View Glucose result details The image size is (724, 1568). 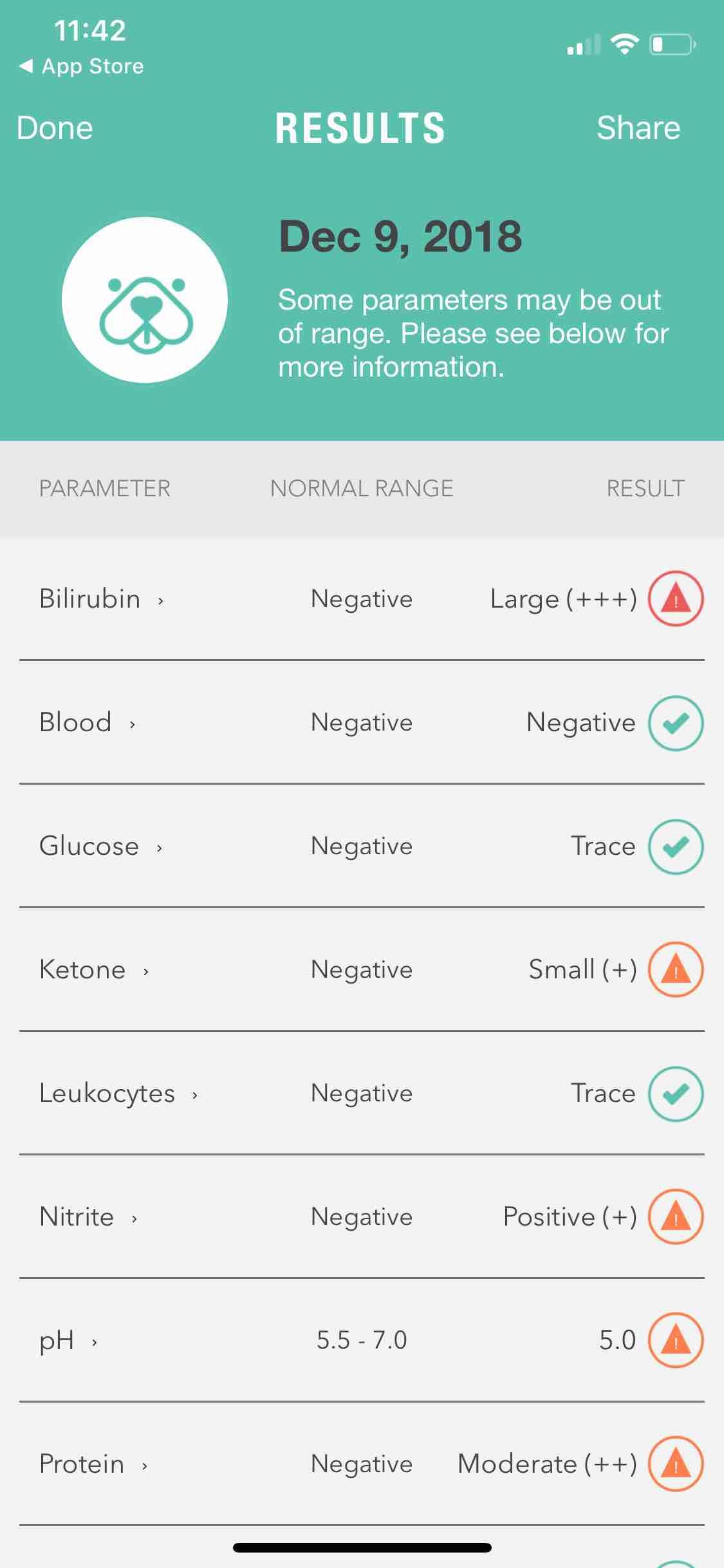pyautogui.click(x=101, y=846)
